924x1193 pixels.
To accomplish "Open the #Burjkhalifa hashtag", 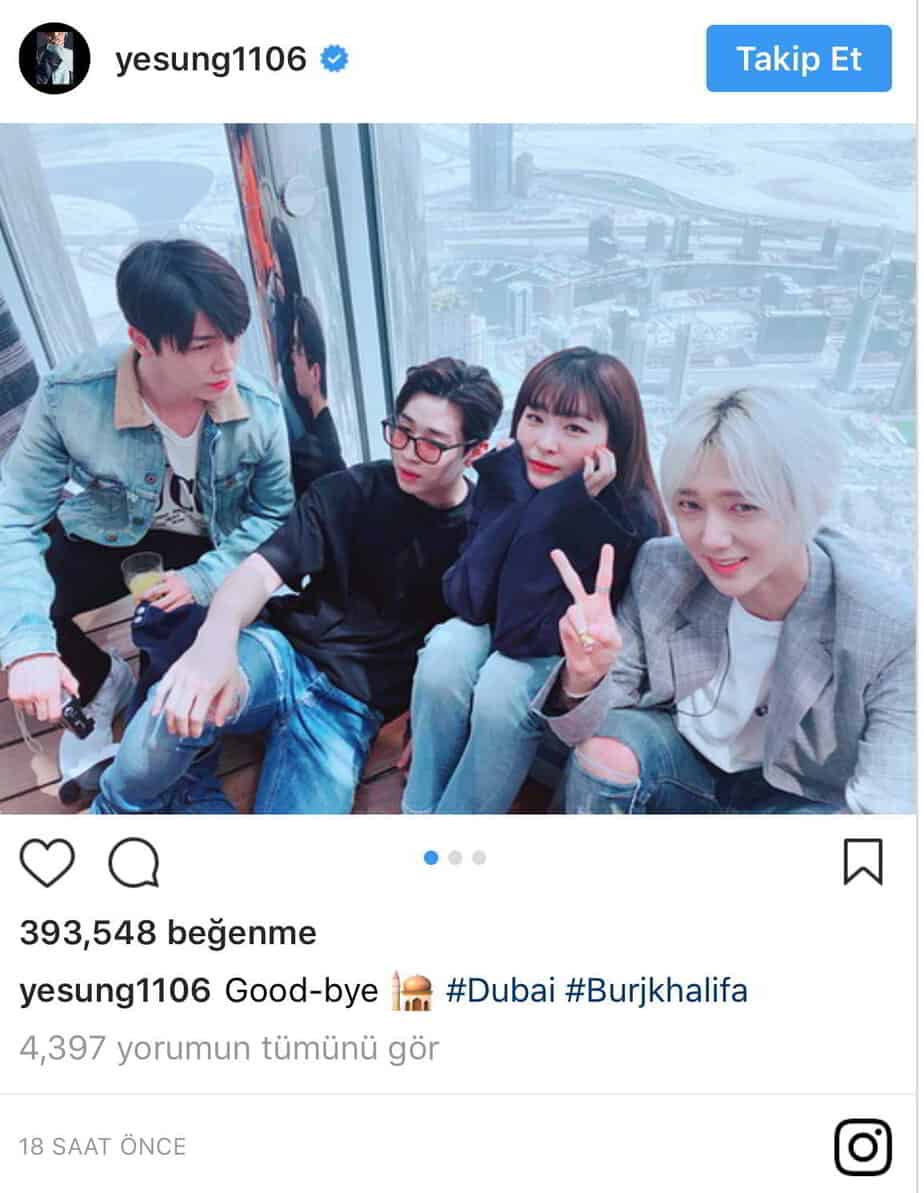I will point(656,991).
